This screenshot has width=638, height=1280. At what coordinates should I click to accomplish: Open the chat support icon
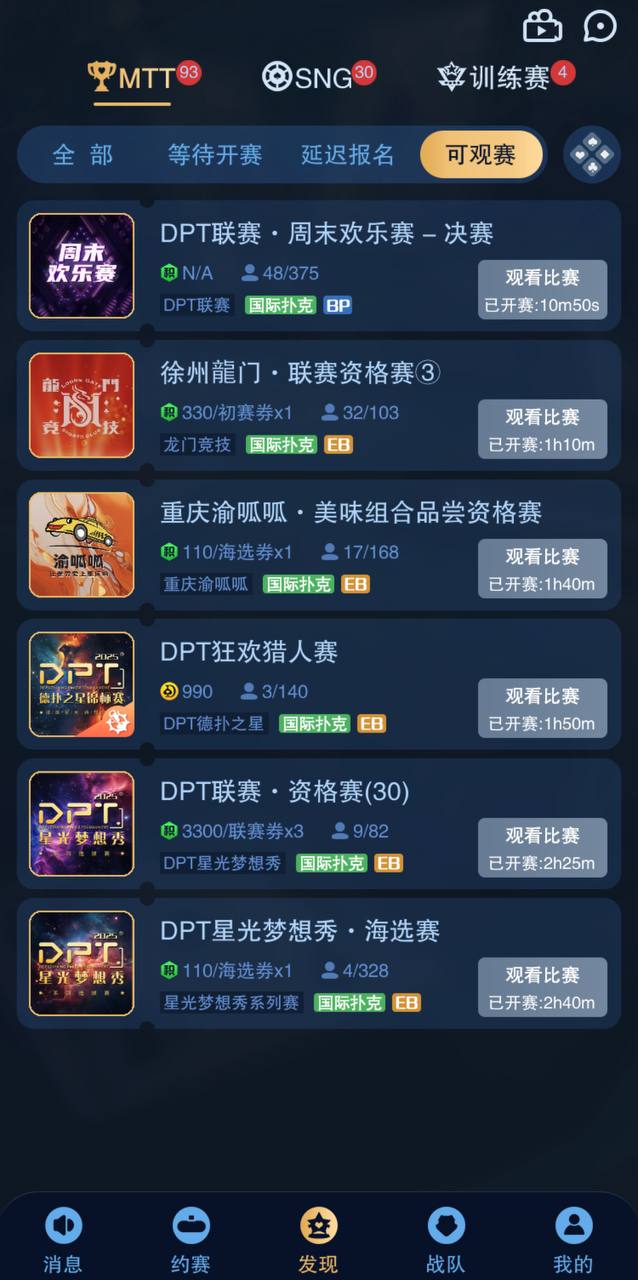tap(600, 27)
